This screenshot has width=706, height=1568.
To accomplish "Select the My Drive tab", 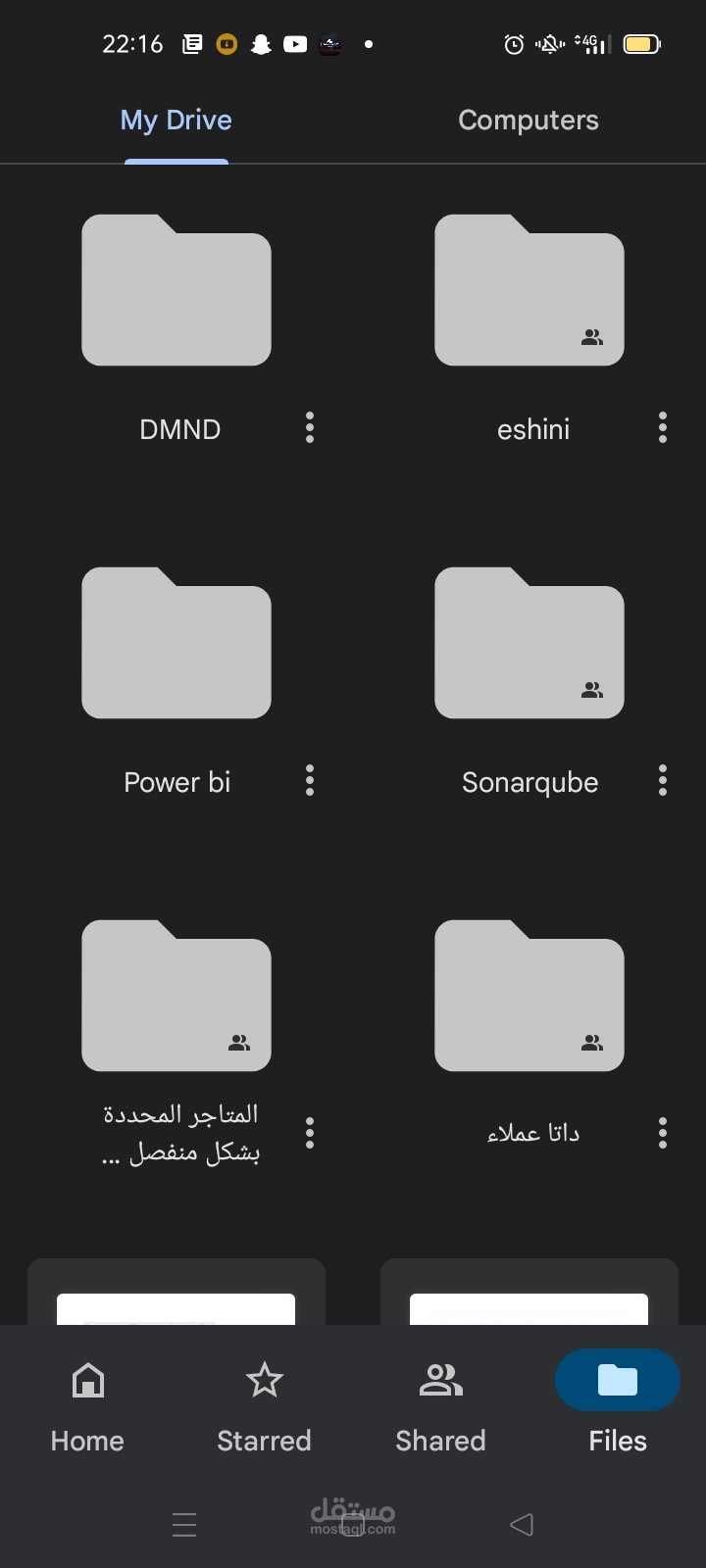I will [176, 121].
